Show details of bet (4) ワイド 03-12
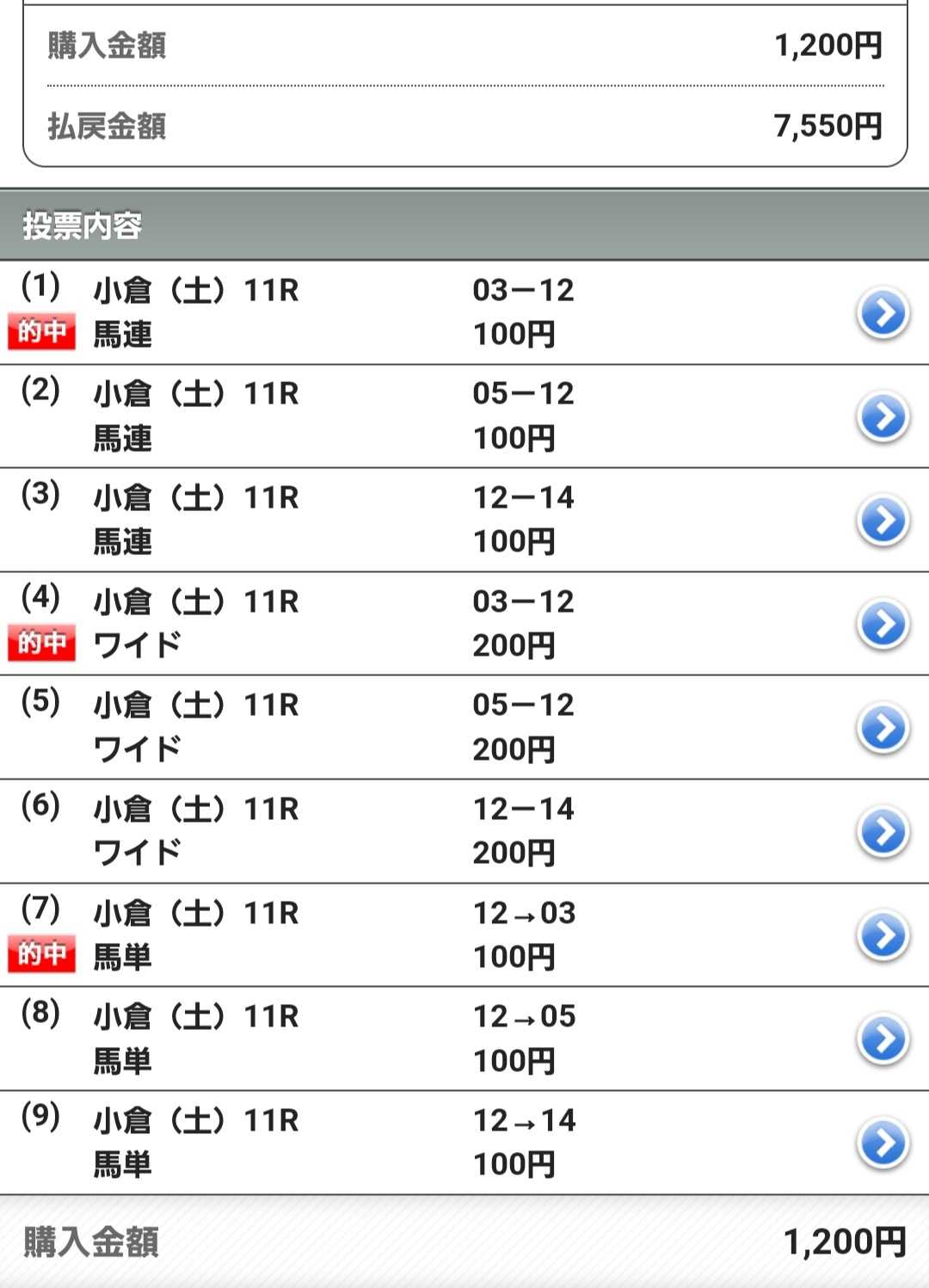This screenshot has width=929, height=1288. [x=883, y=625]
